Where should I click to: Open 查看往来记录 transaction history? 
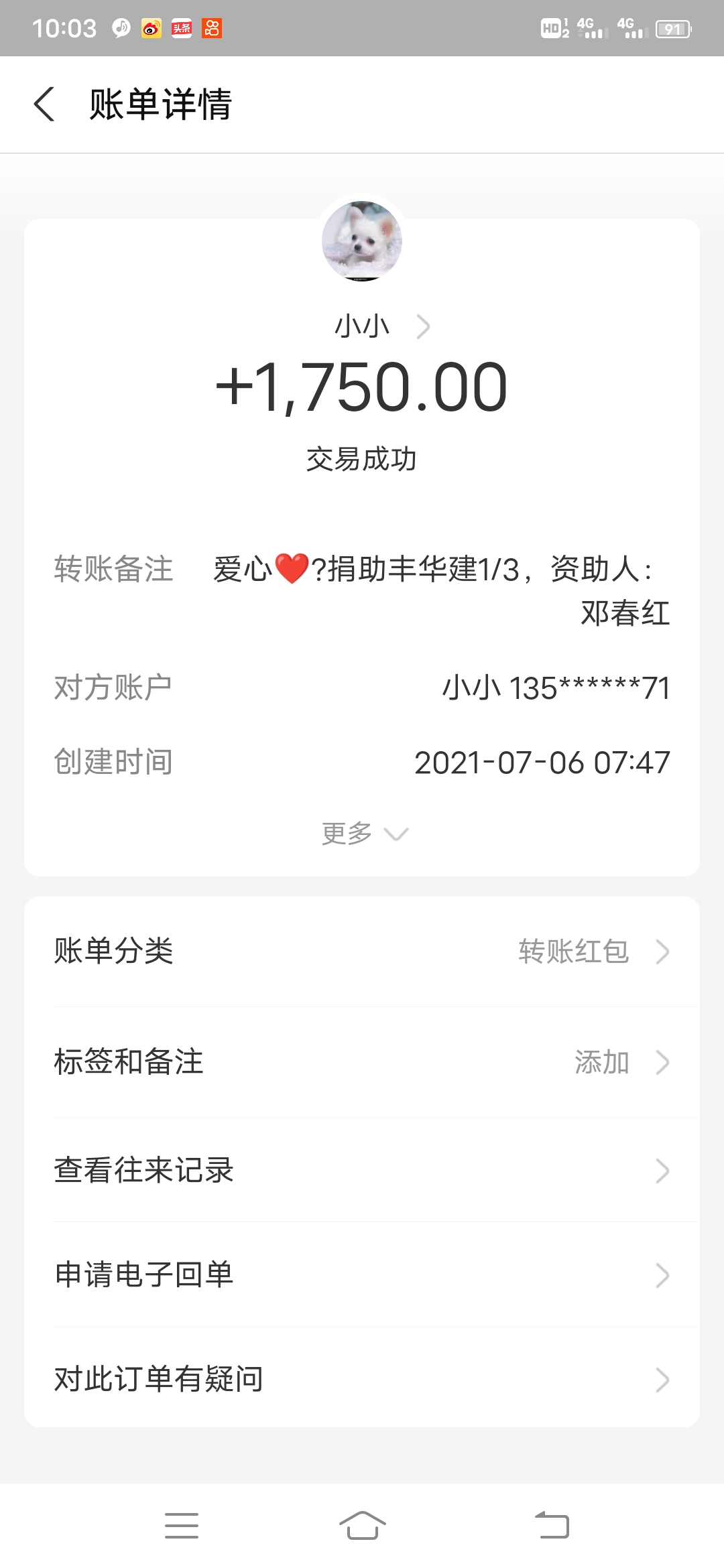362,1170
